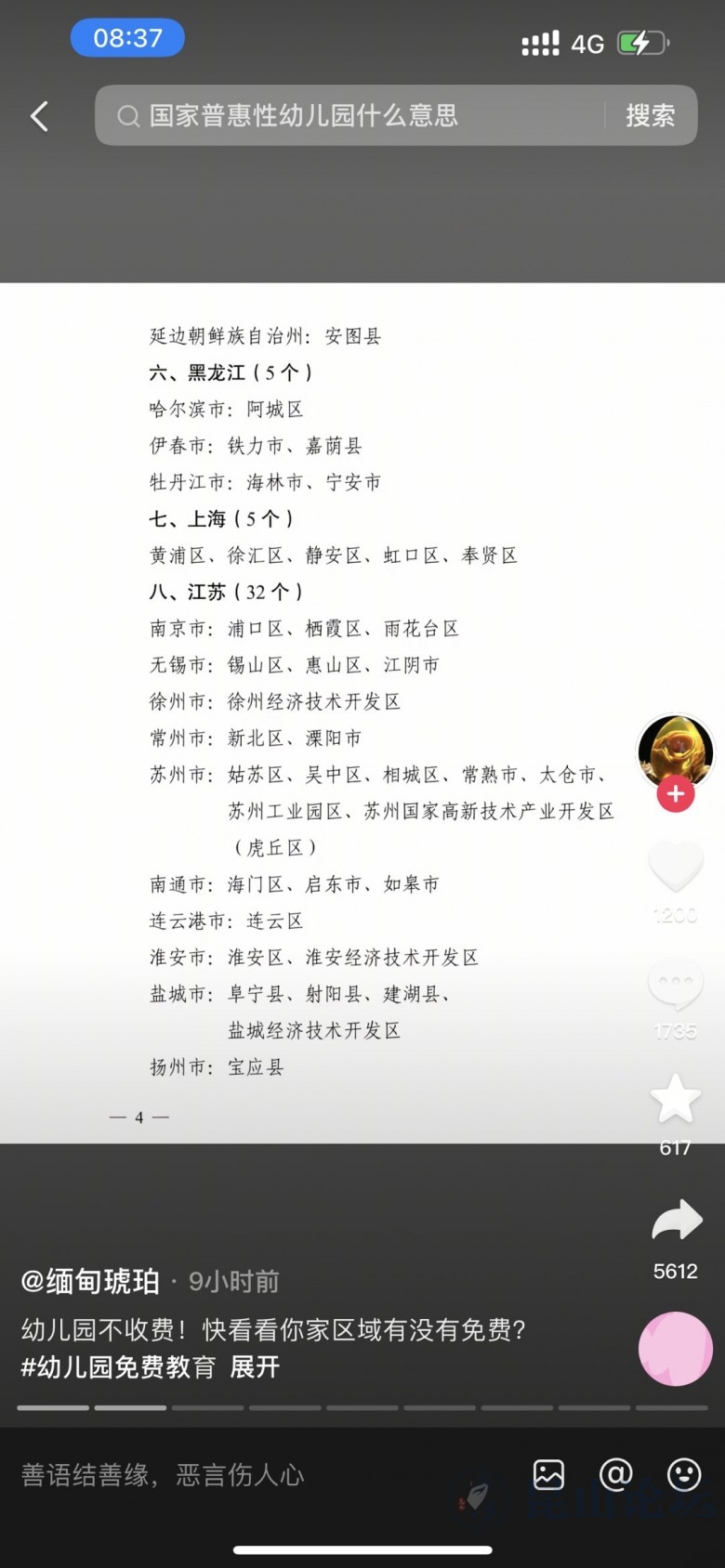725x1568 pixels.
Task: Share this post with the arrow icon
Action: (x=676, y=1221)
